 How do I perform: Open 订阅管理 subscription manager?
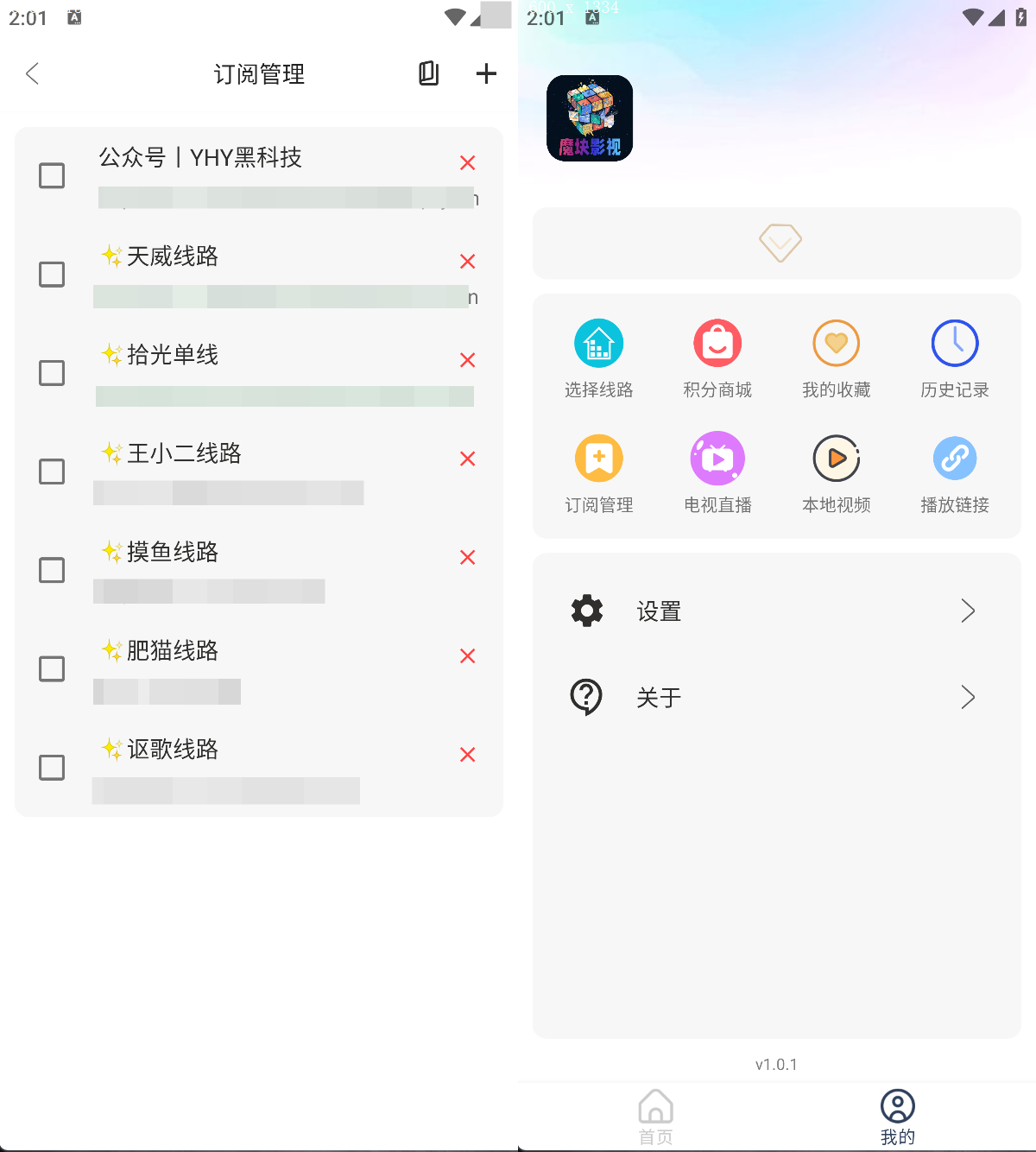coord(599,472)
